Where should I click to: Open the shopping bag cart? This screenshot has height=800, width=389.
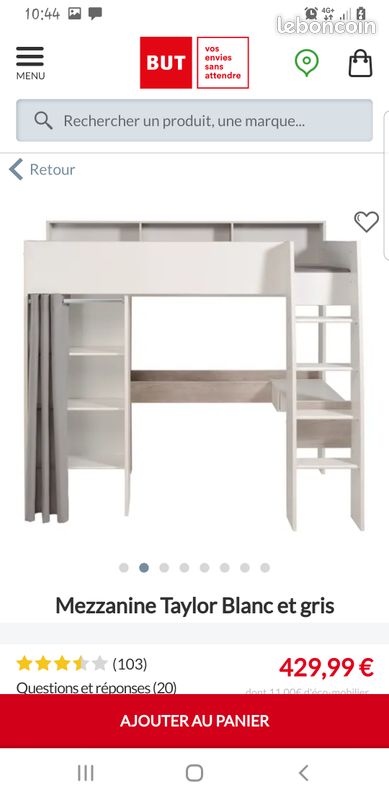pyautogui.click(x=360, y=63)
